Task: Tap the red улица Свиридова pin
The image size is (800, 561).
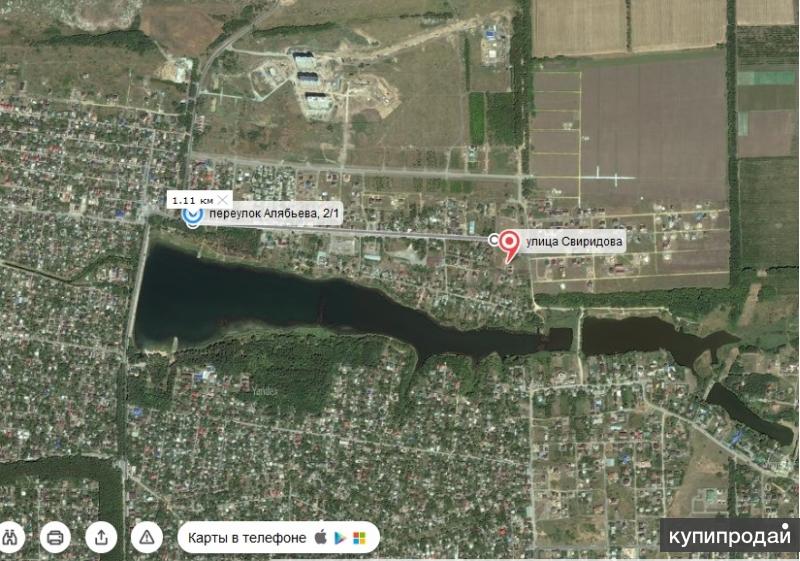Action: click(x=509, y=243)
